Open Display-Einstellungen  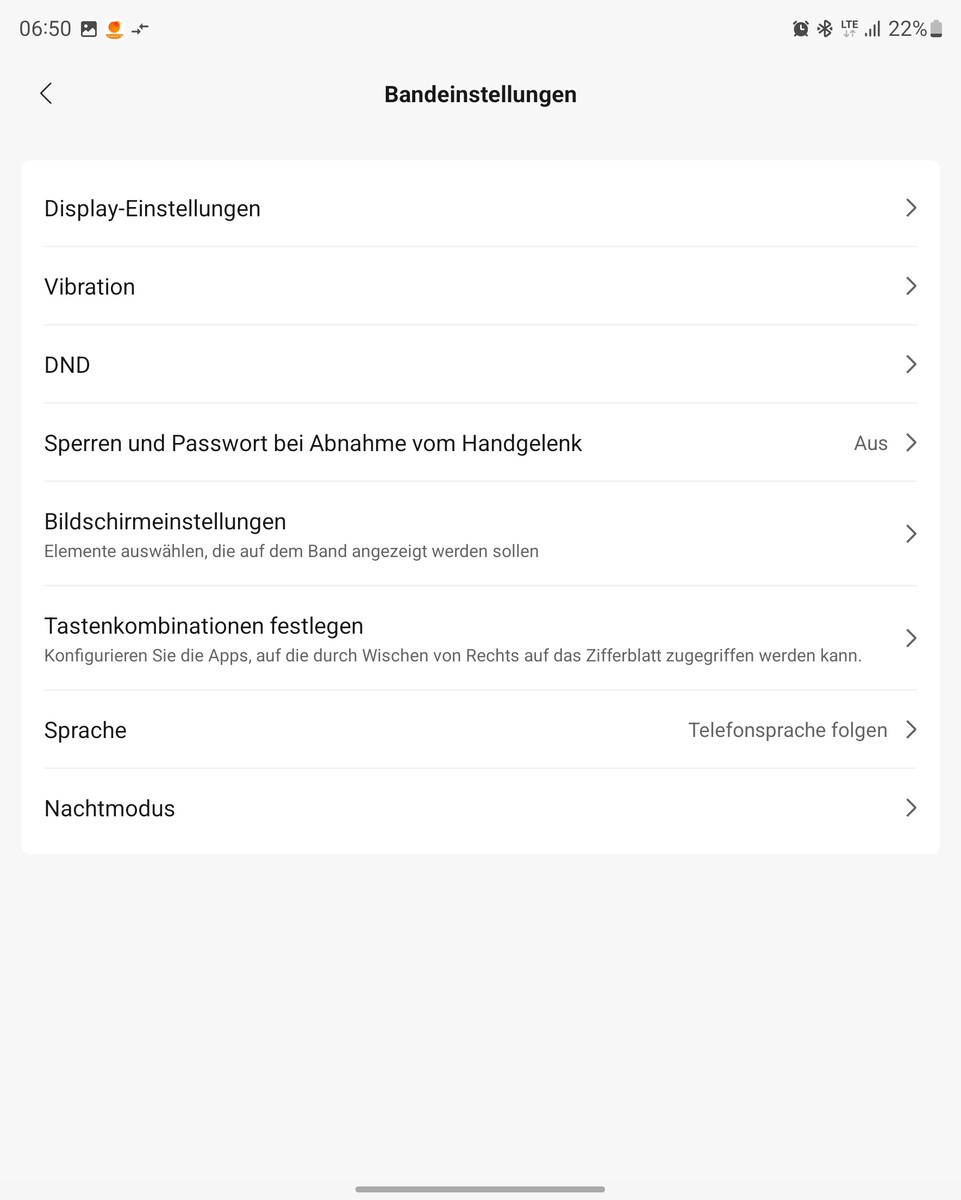480,208
